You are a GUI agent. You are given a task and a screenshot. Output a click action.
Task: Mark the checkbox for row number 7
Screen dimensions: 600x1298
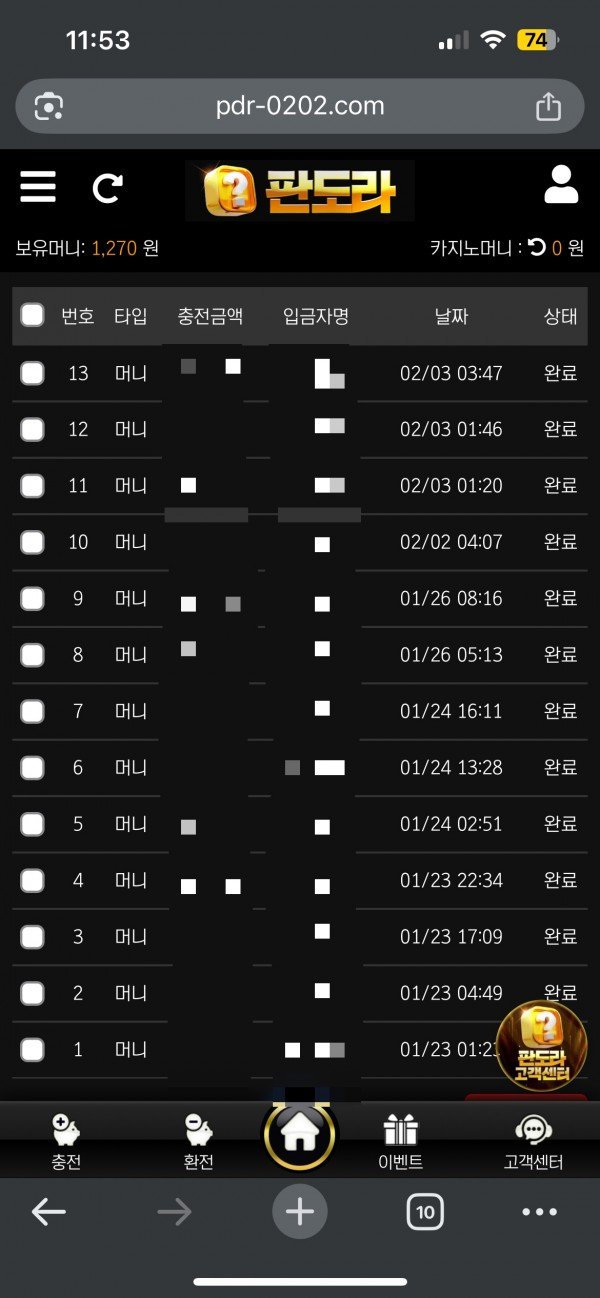[33, 711]
